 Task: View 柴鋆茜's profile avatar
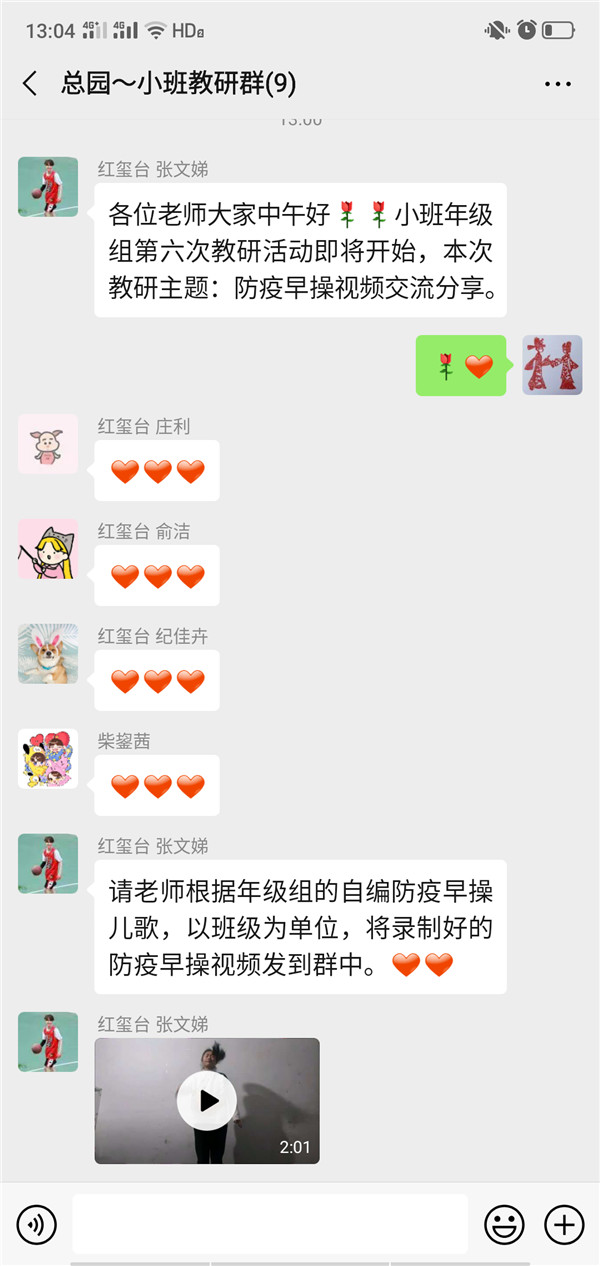pyautogui.click(x=48, y=759)
